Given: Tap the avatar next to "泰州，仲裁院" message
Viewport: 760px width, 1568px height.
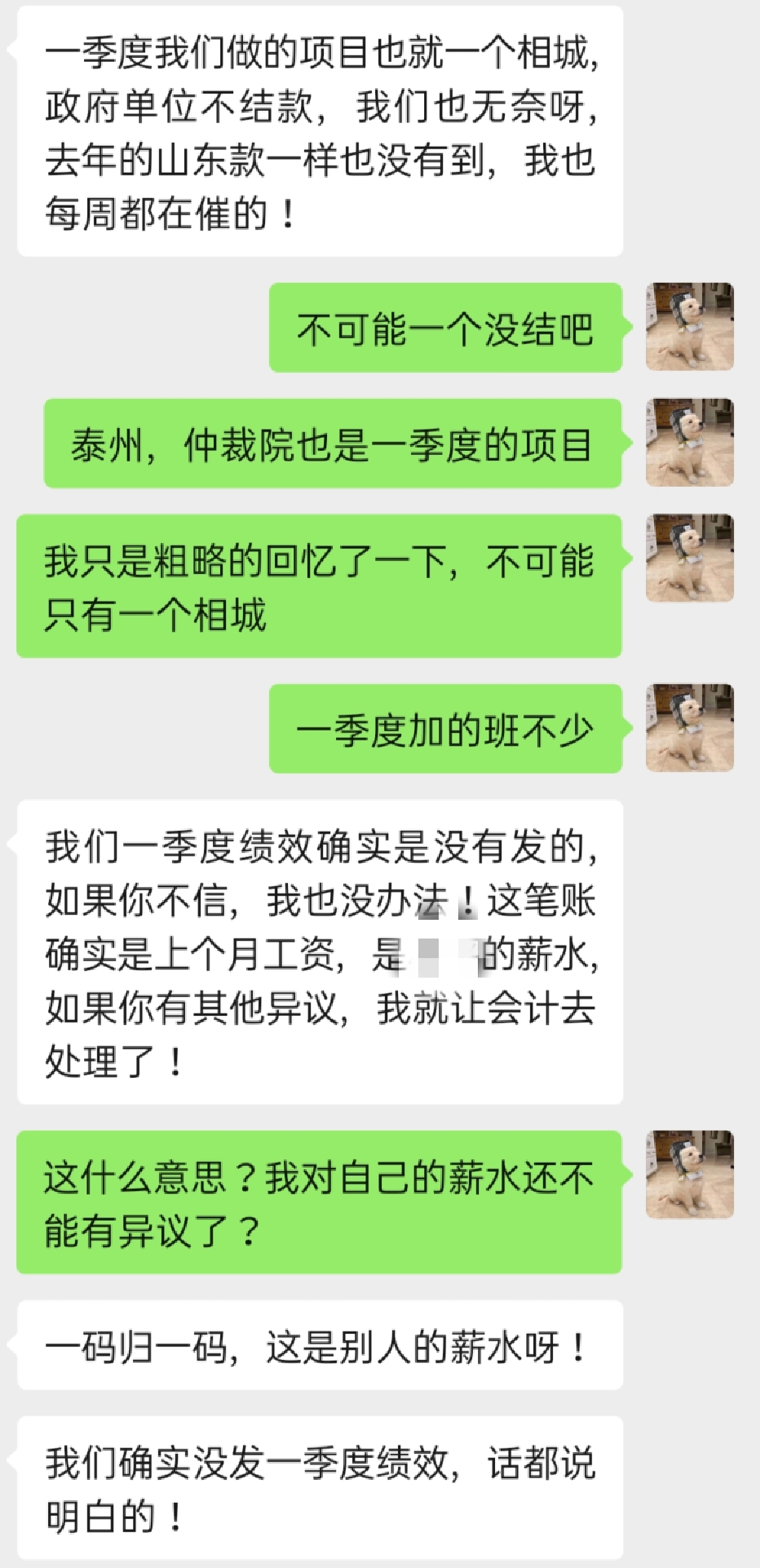Looking at the screenshot, I should point(689,443).
